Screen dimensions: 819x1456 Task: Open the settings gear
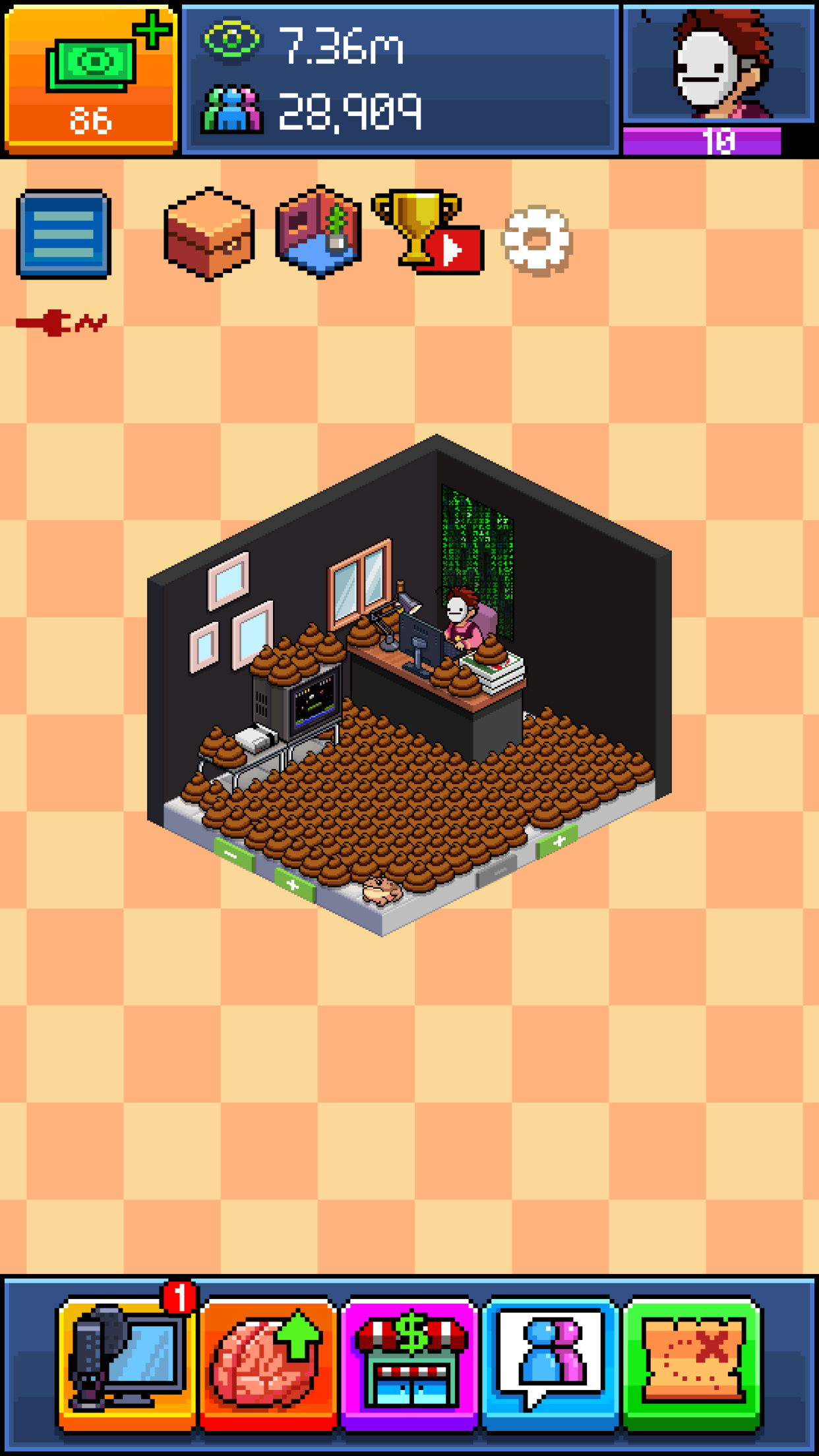(x=537, y=241)
